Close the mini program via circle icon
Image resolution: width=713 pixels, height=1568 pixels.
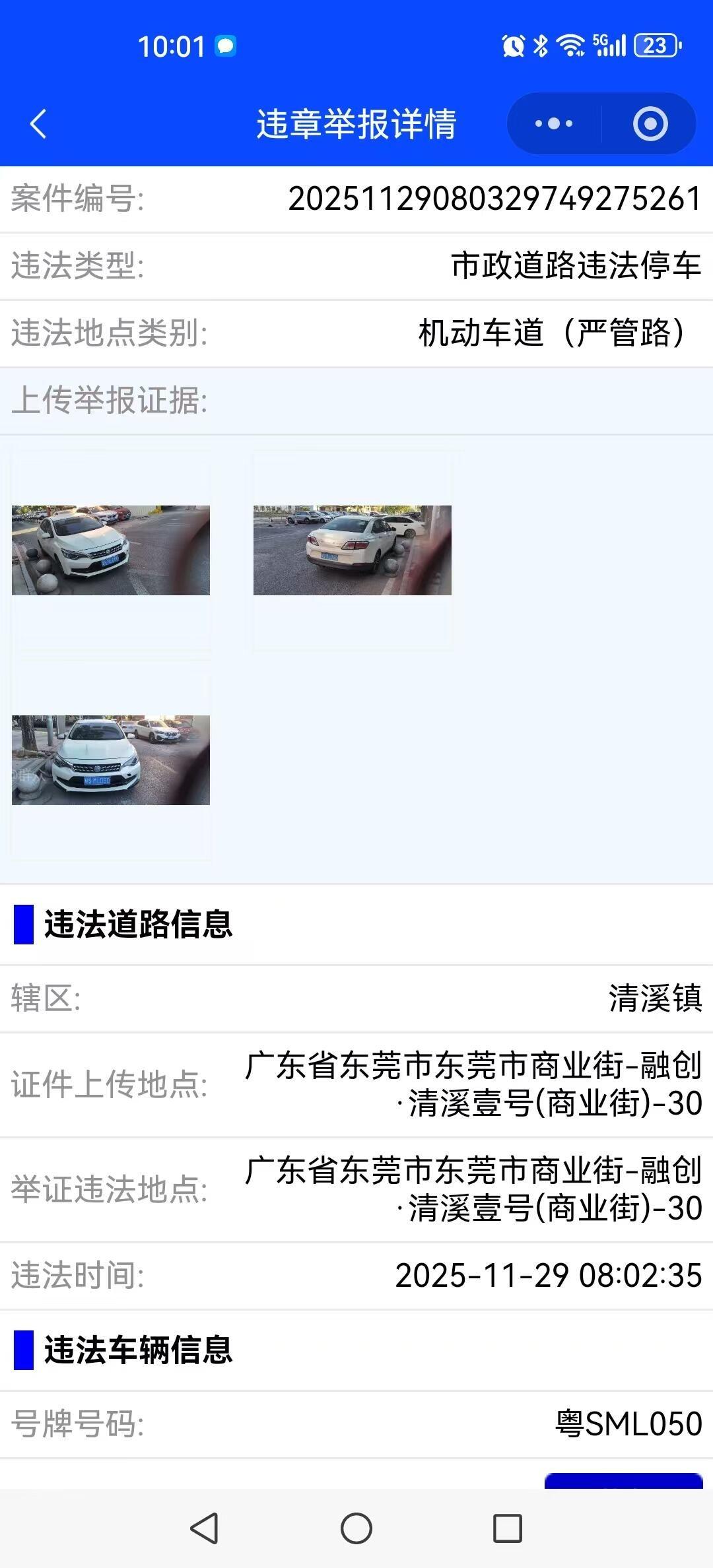[650, 124]
